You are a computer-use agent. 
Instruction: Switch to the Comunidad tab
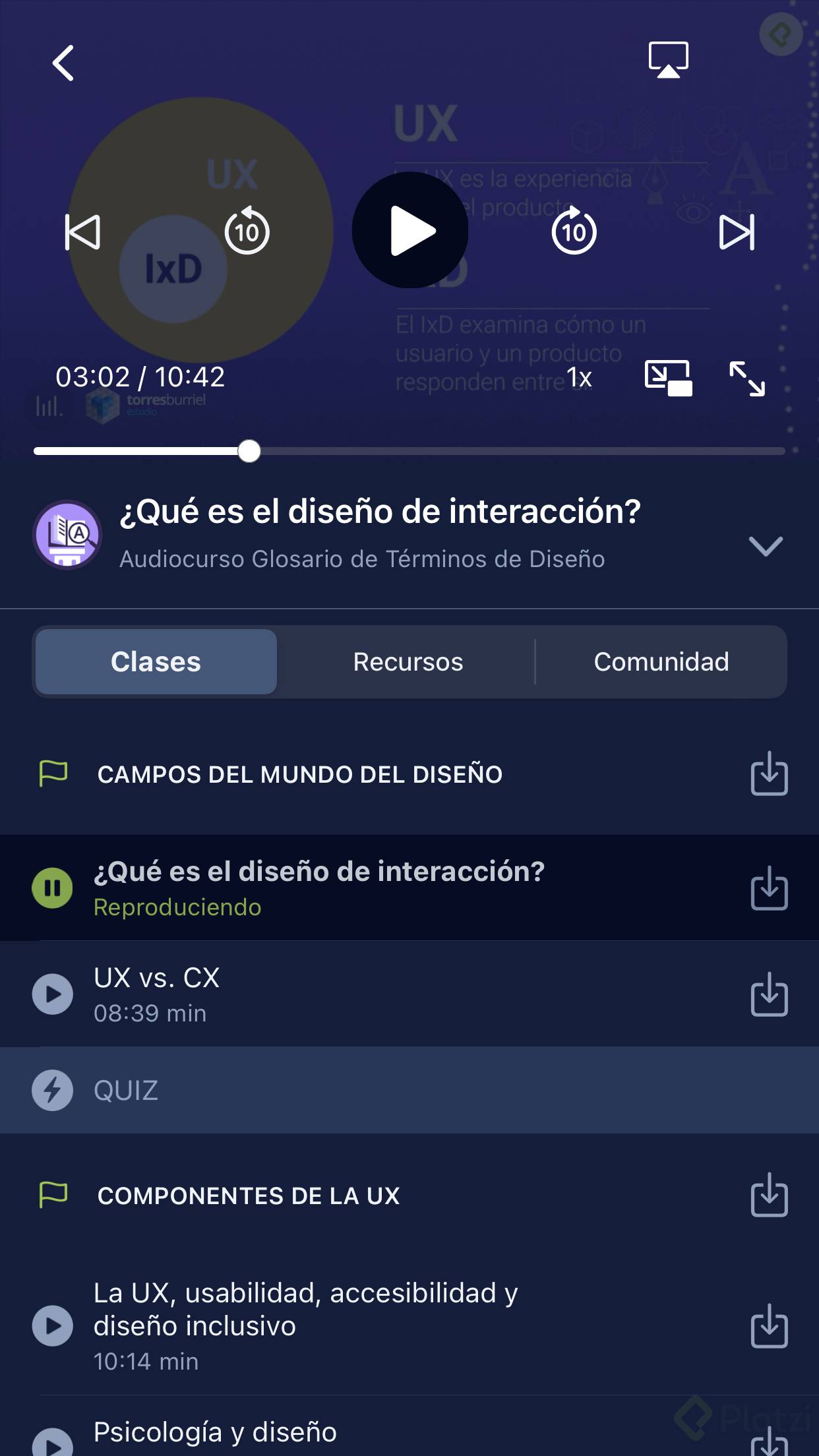coord(661,661)
